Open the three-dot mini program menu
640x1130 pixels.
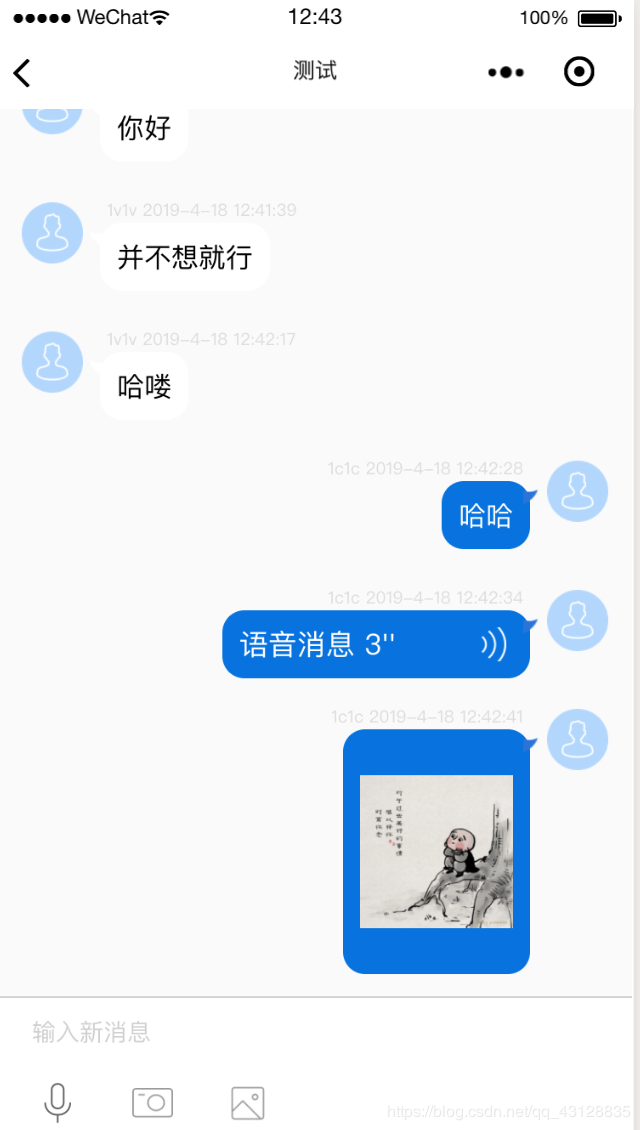click(506, 72)
